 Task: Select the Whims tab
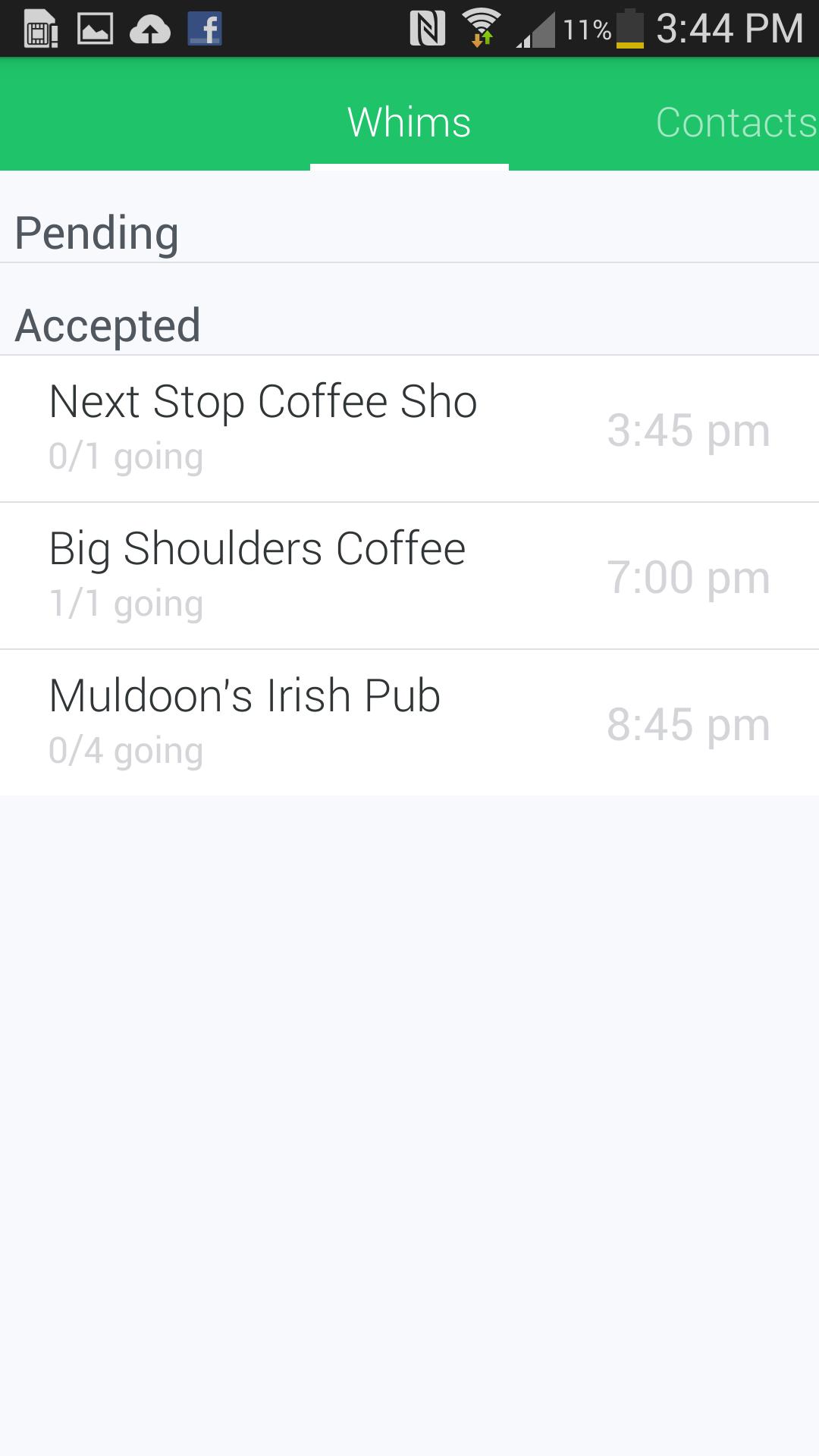[x=409, y=122]
